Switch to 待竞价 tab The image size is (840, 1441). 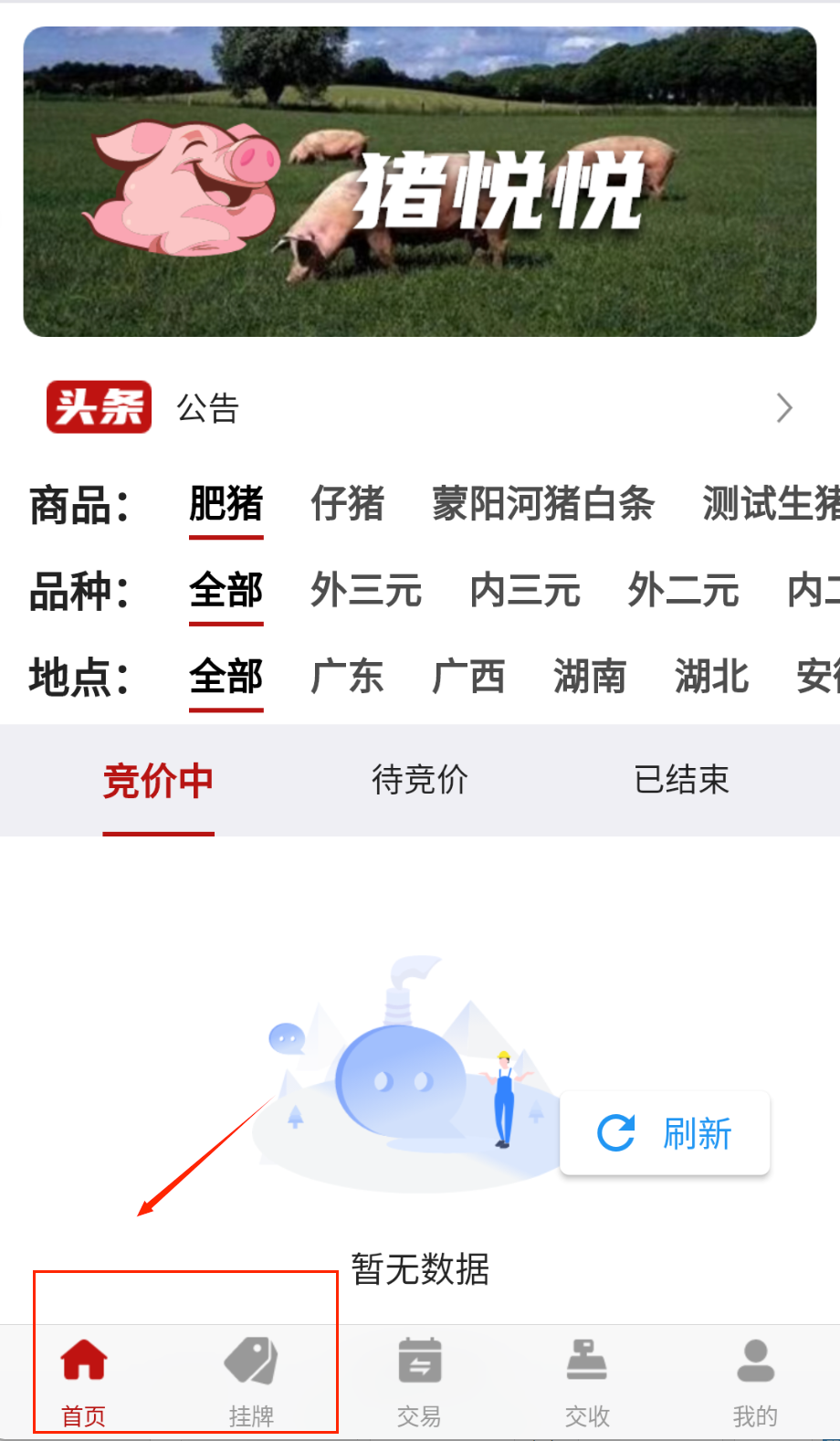coord(420,781)
